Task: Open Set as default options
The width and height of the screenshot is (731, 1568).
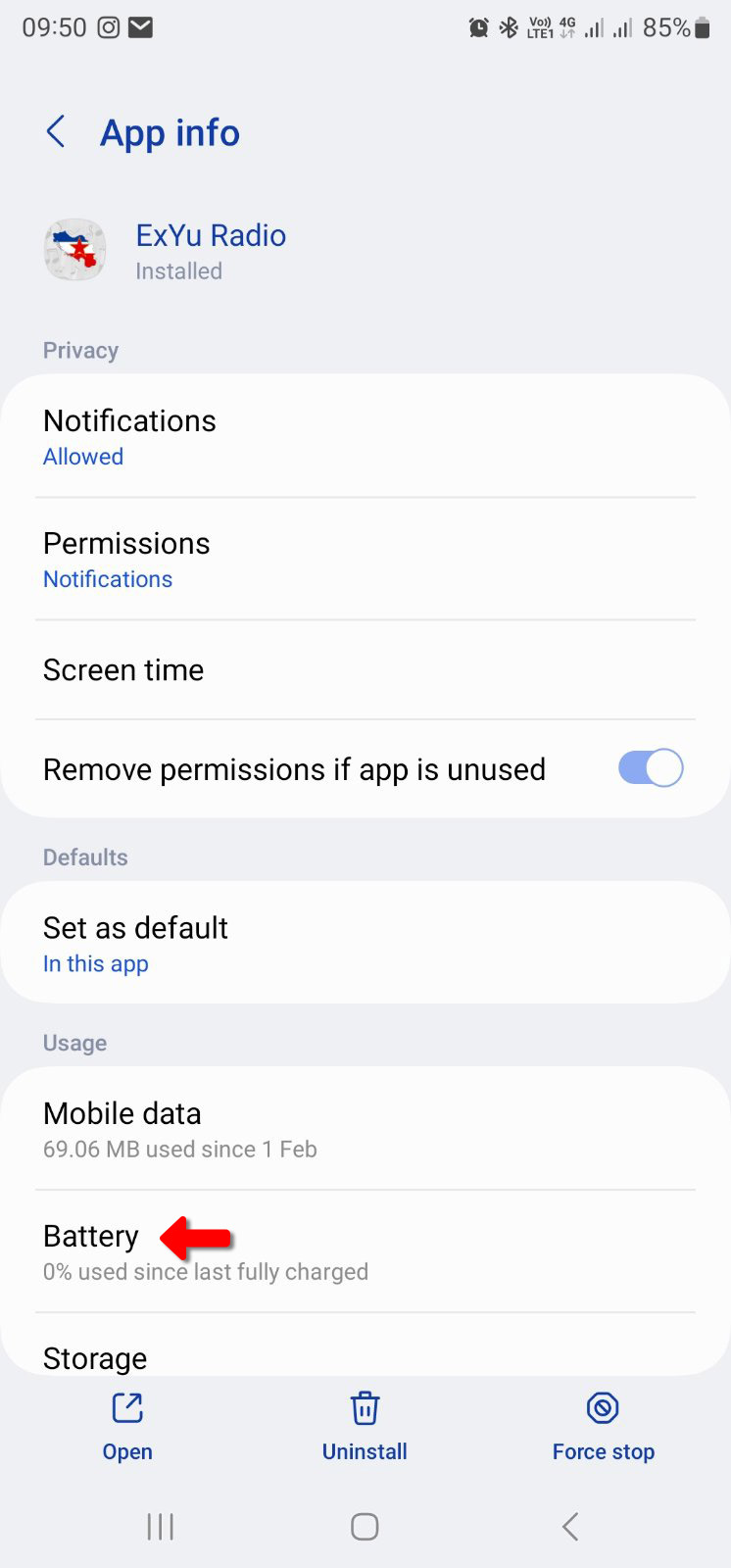Action: tap(365, 944)
